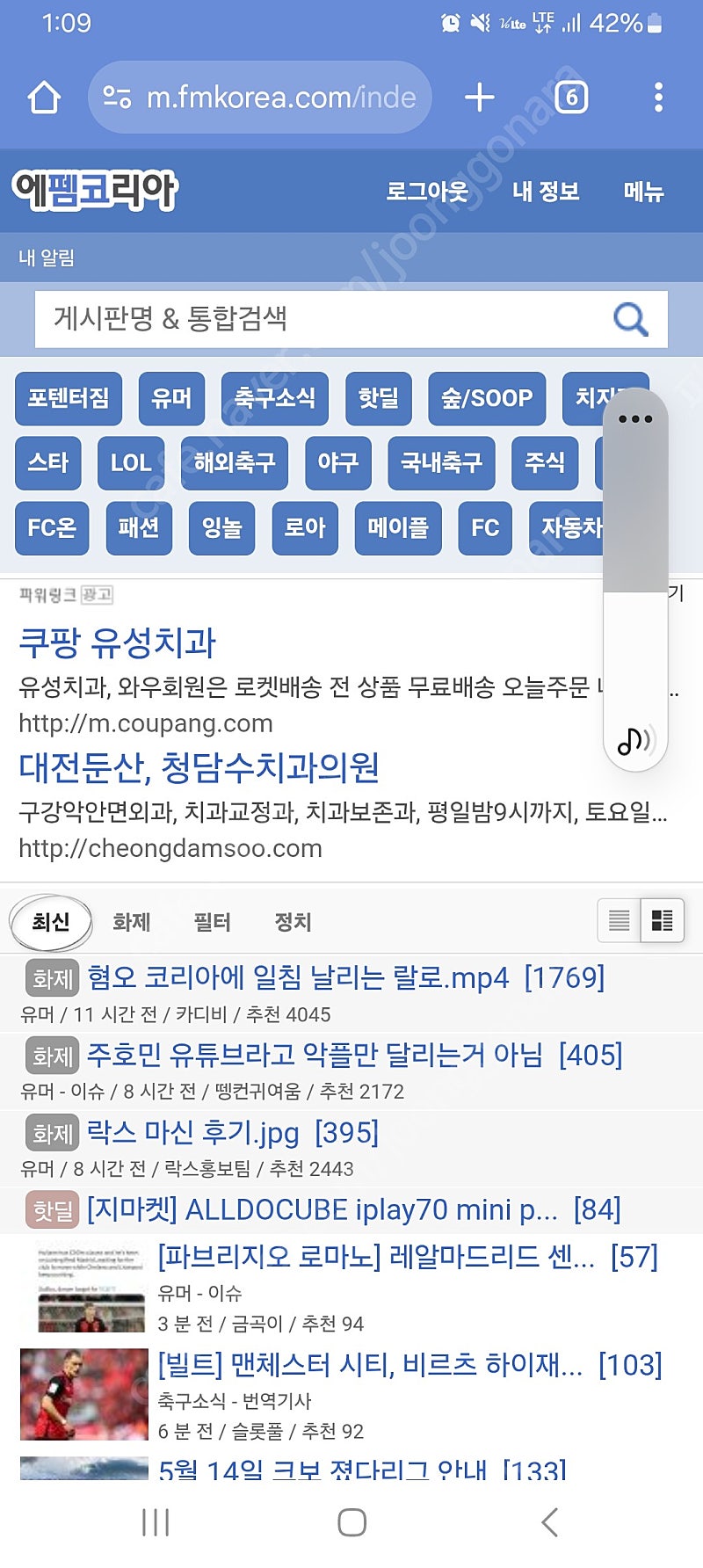Open the browser overflow menu
The height and width of the screenshot is (1568, 703).
[x=658, y=98]
